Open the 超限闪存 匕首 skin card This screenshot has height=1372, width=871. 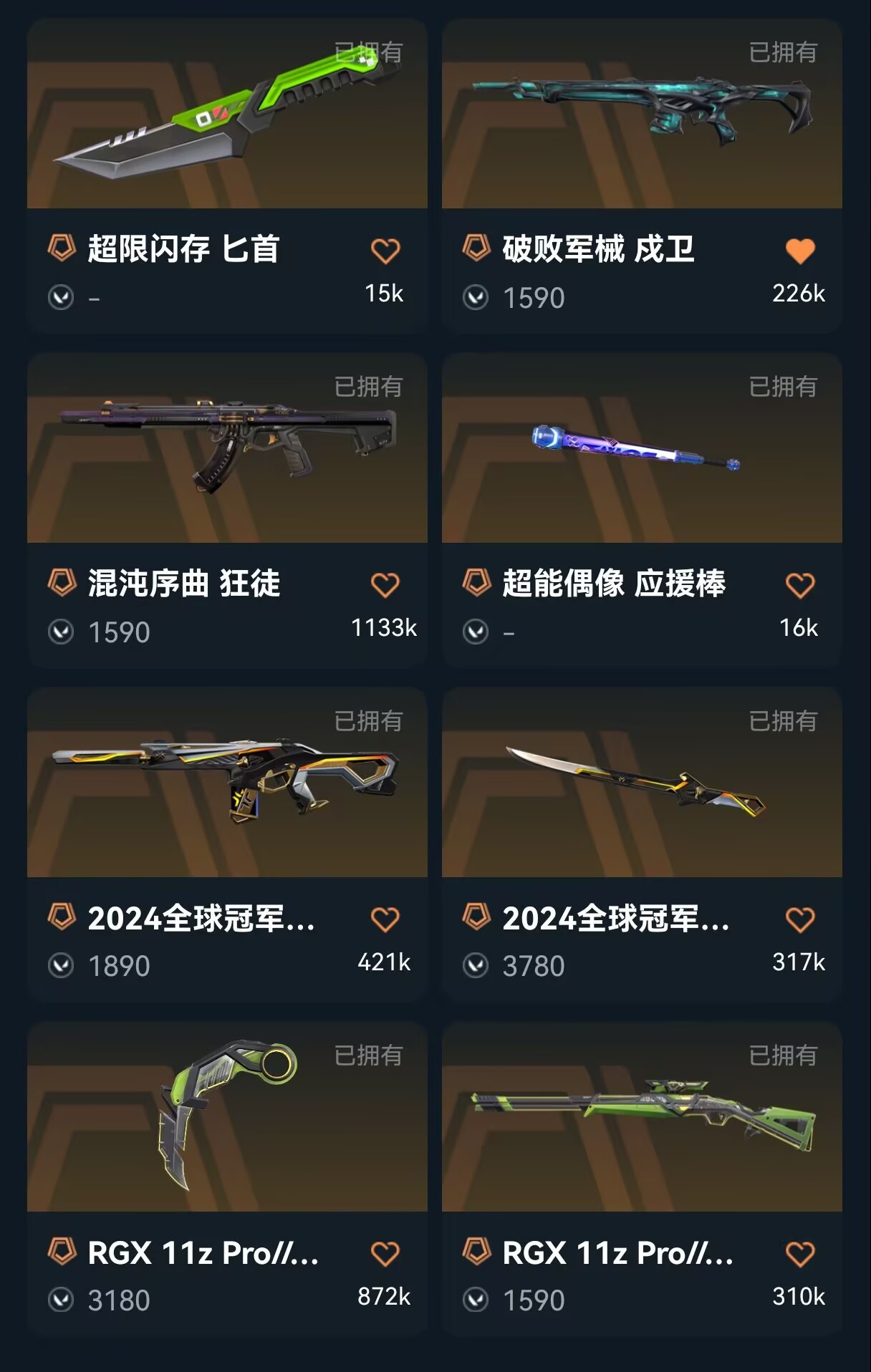point(227,115)
